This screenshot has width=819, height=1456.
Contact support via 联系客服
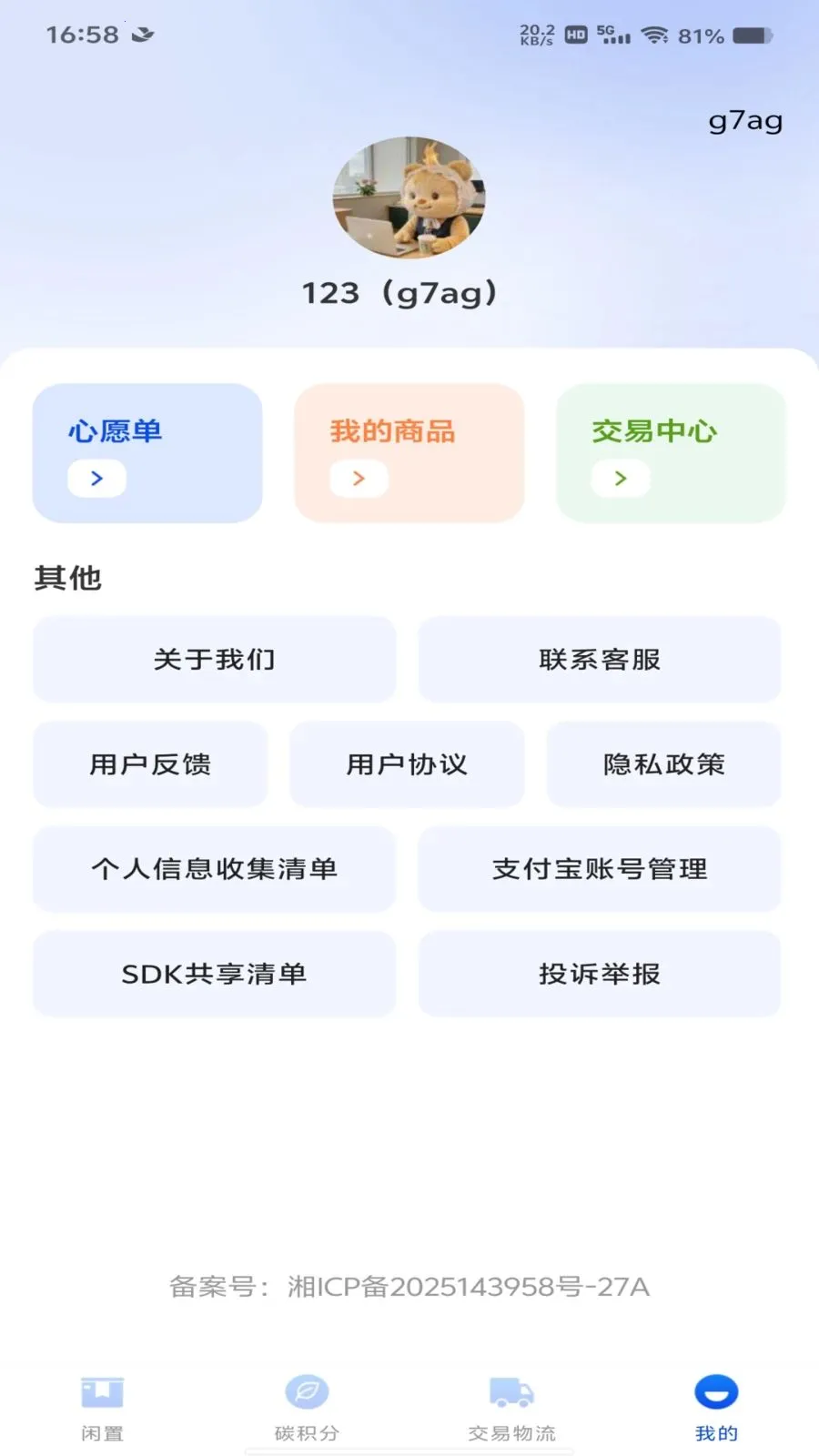tap(600, 660)
